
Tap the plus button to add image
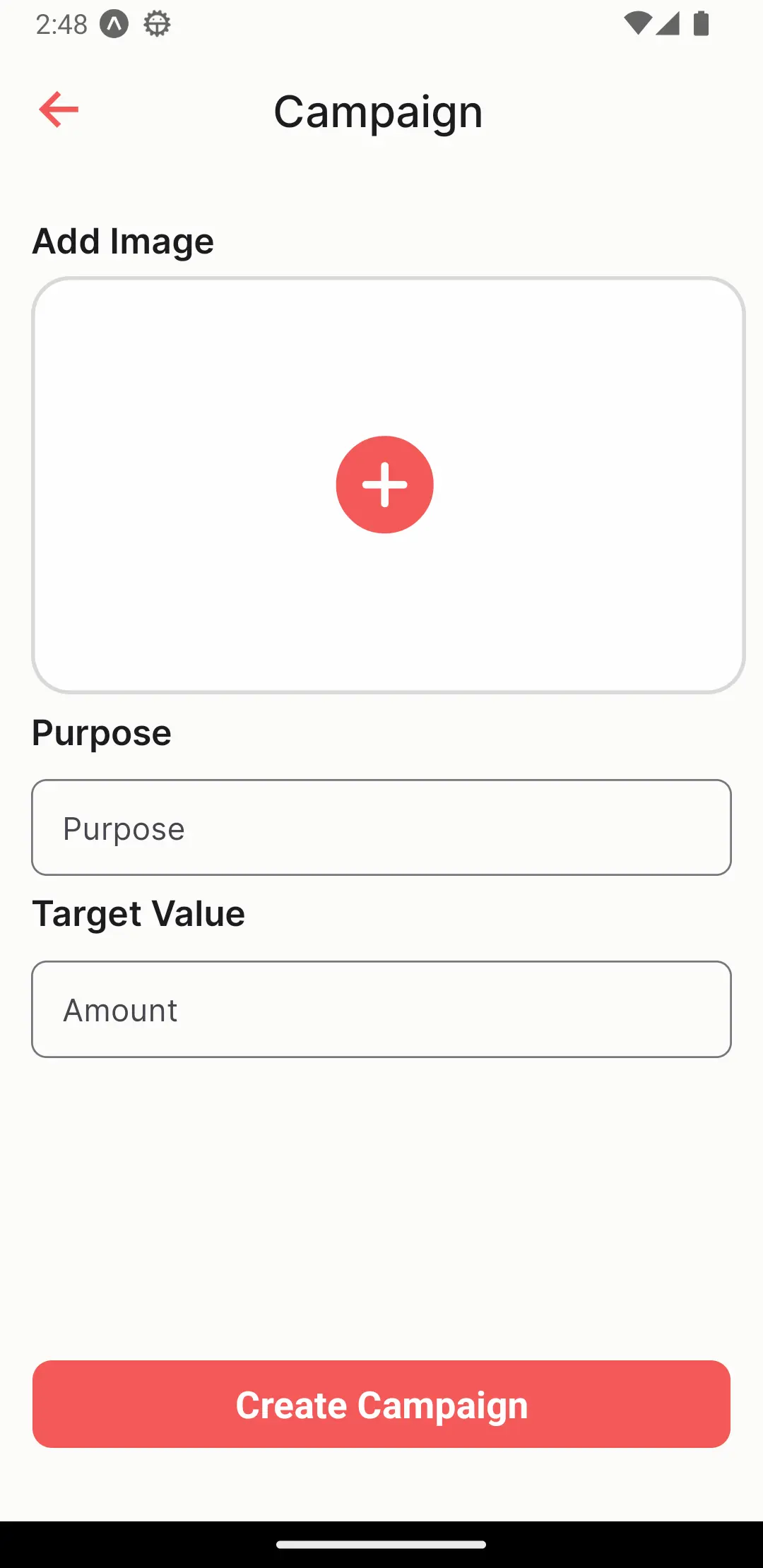coord(384,485)
